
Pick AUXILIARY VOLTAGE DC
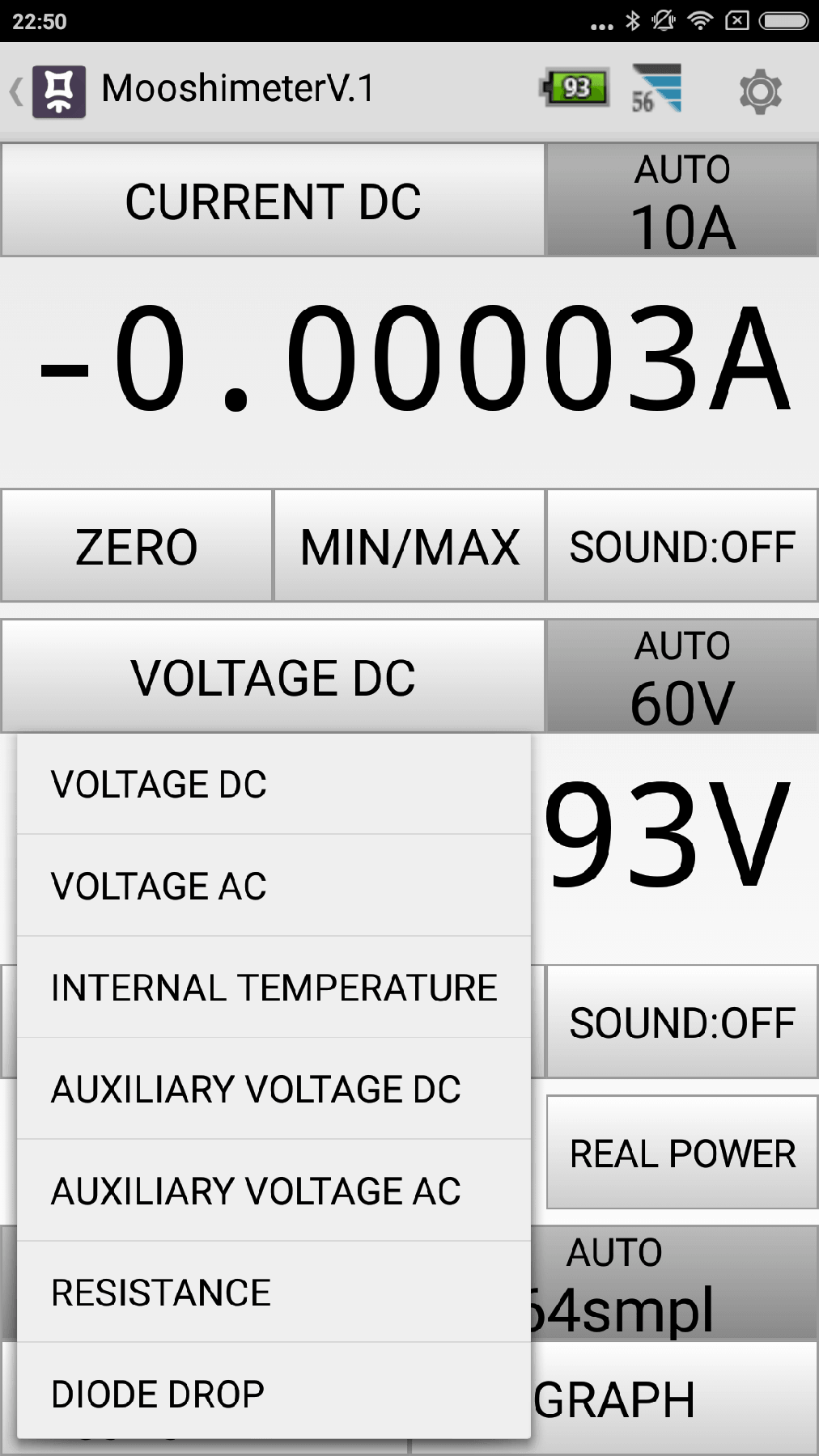[x=274, y=1090]
